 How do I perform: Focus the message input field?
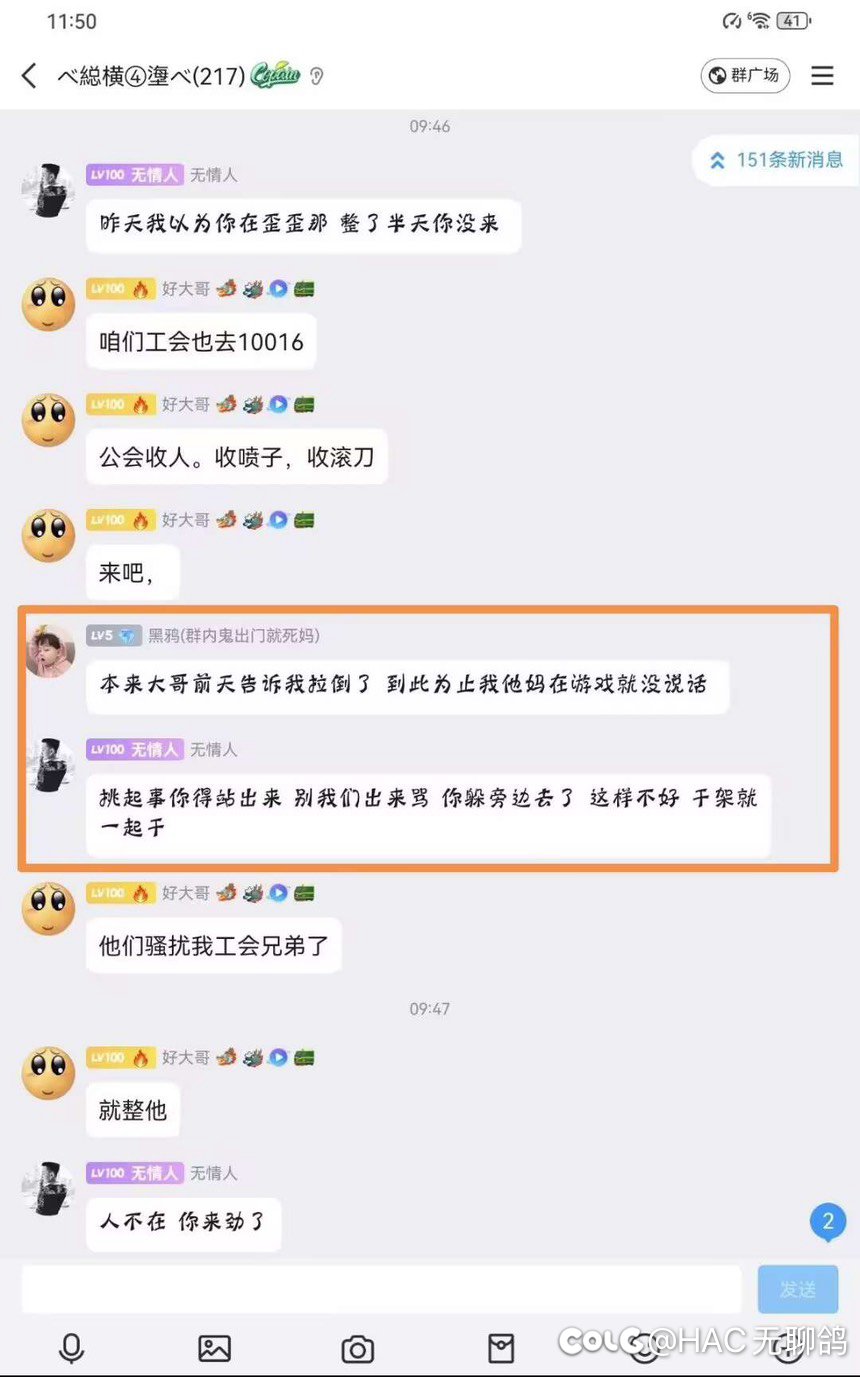(x=381, y=1289)
